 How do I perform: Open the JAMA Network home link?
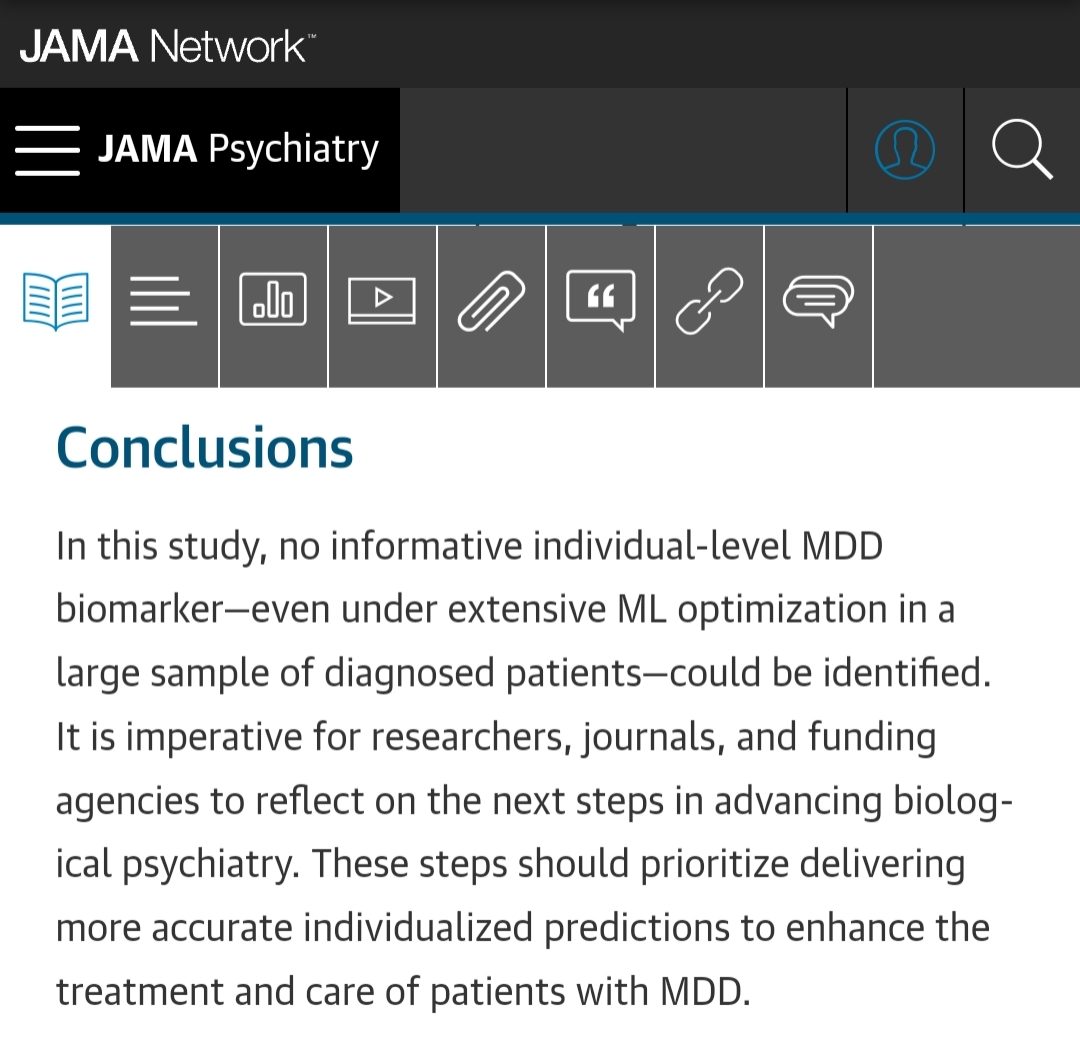[167, 45]
